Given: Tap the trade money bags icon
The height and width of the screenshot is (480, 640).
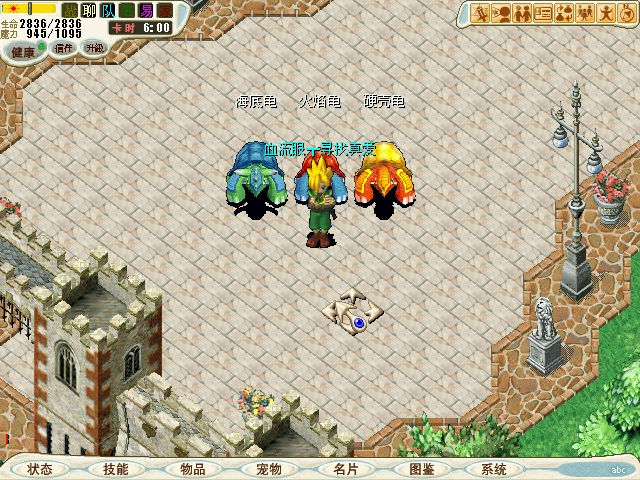Looking at the screenshot, I should click(x=566, y=13).
